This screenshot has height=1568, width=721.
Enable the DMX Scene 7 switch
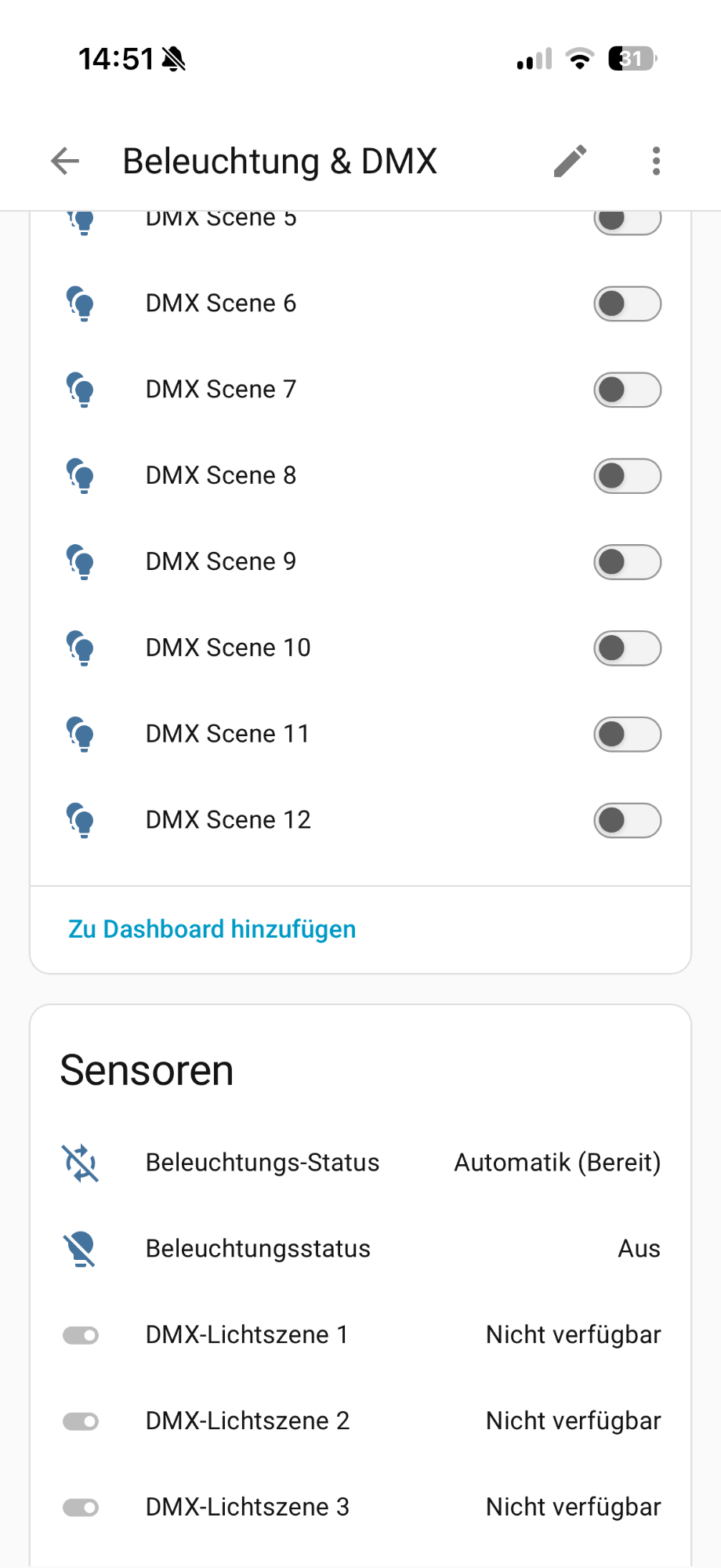(628, 390)
